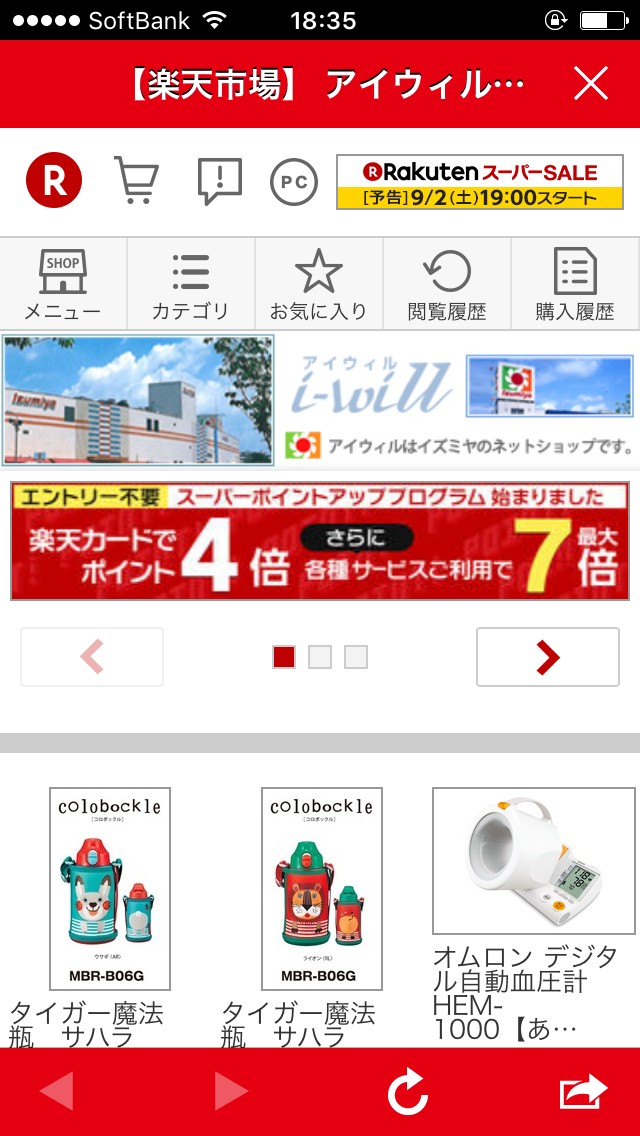640x1136 pixels.
Task: Jump to the second banner slide indicator
Action: coord(320,657)
